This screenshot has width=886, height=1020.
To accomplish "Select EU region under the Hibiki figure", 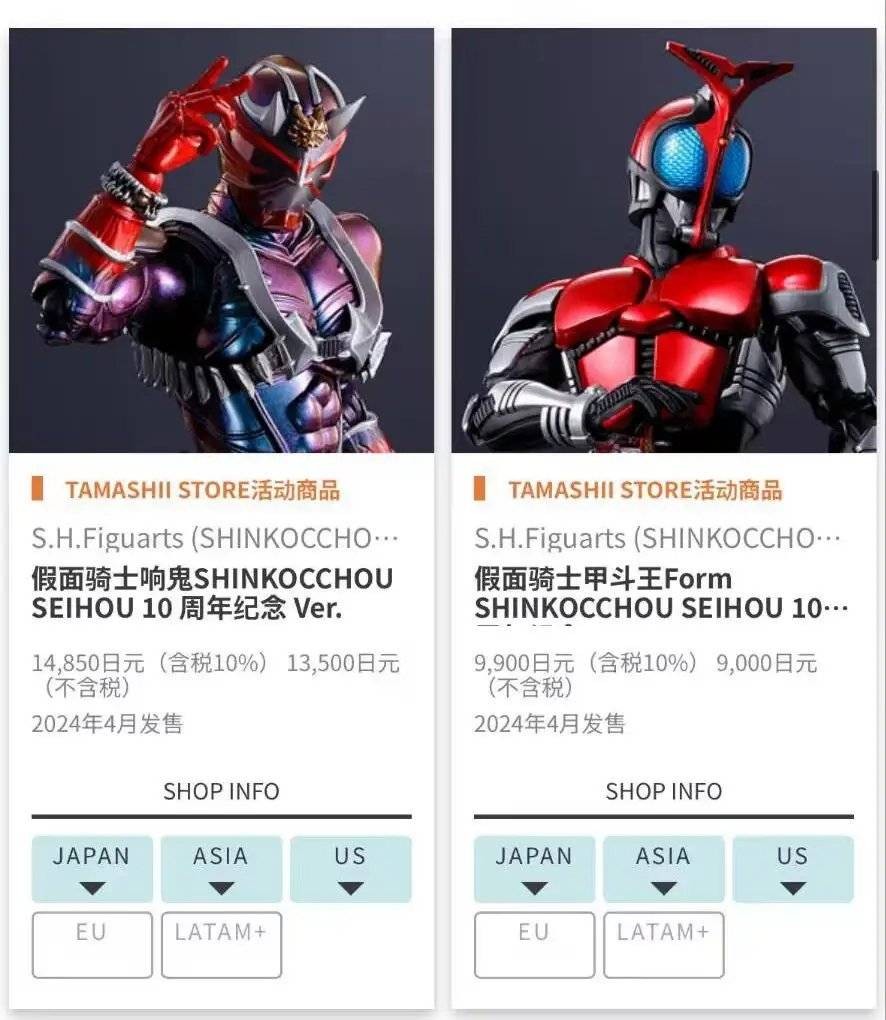I will click(x=92, y=944).
